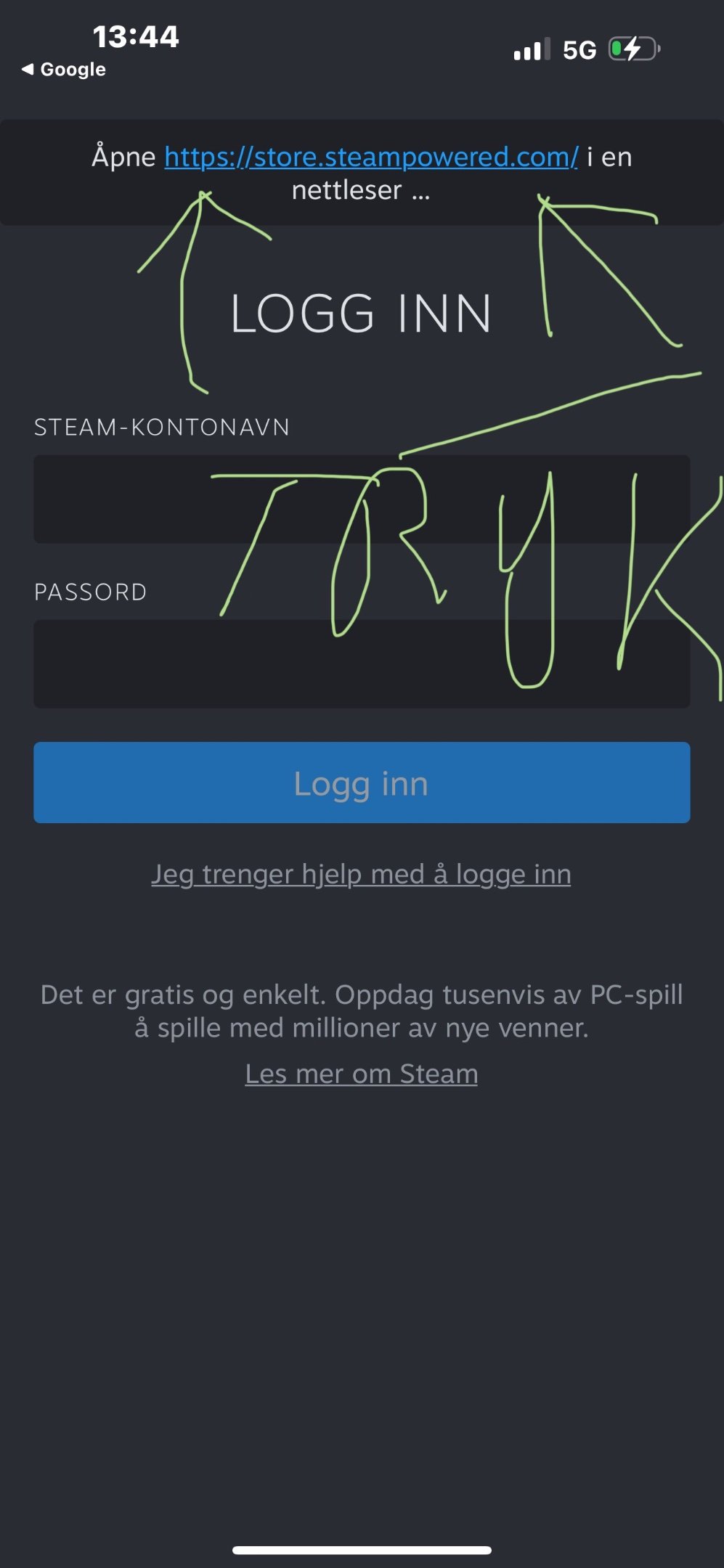This screenshot has height=1568, width=724.
Task: Tap the blue Logg inn button
Action: point(362,783)
